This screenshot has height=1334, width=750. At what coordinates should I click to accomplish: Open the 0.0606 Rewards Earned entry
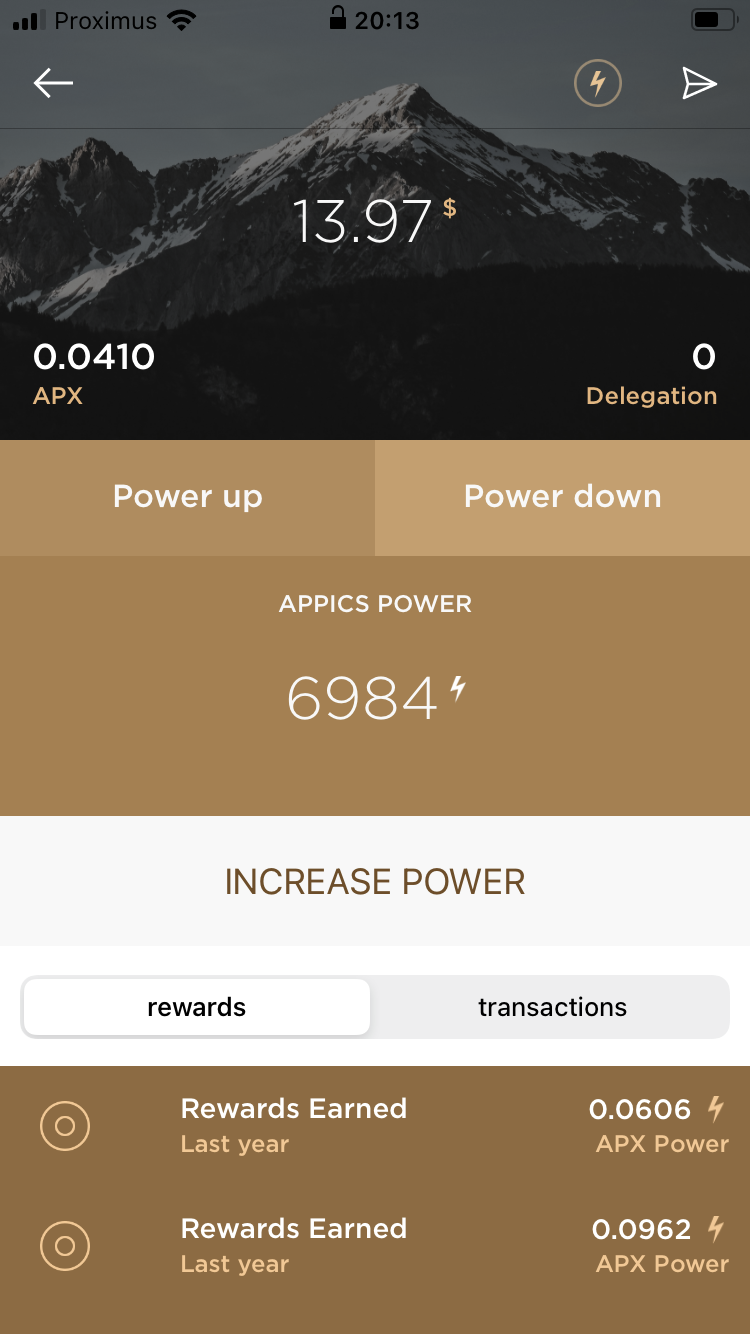tap(375, 1126)
